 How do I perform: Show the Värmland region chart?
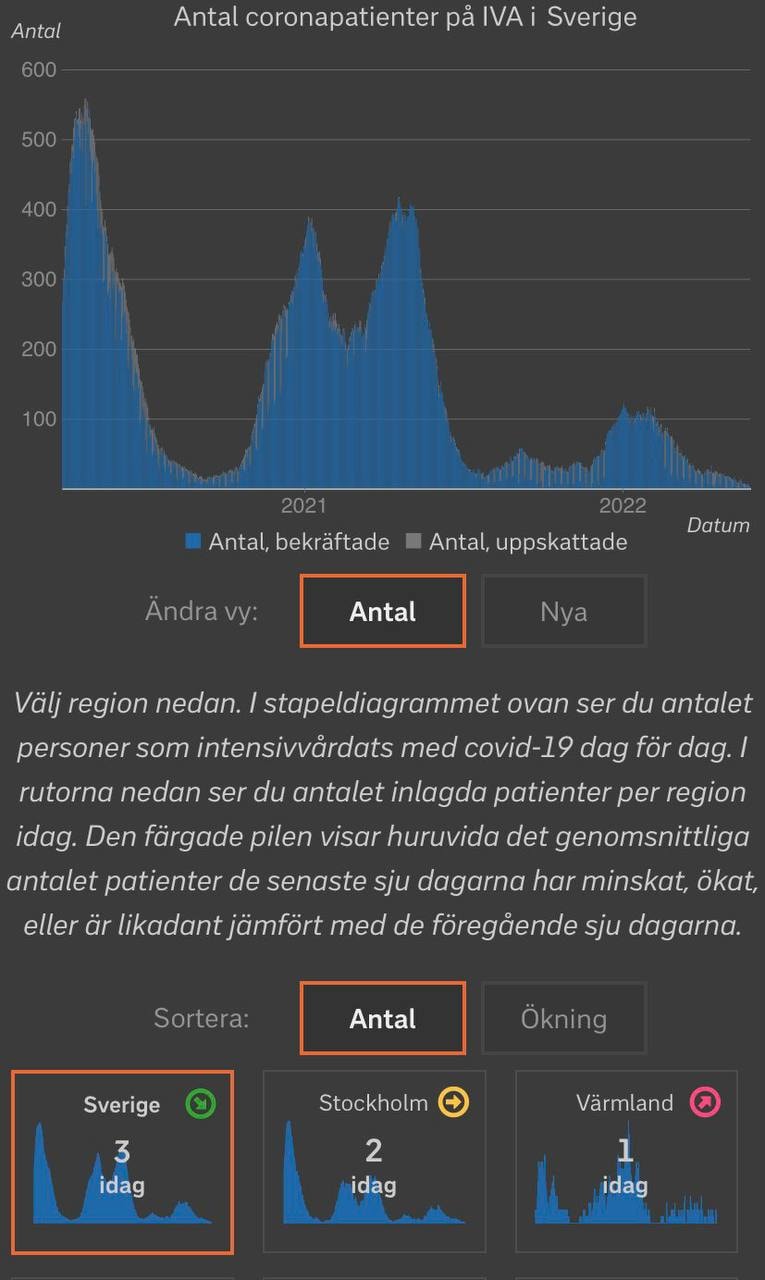626,1162
